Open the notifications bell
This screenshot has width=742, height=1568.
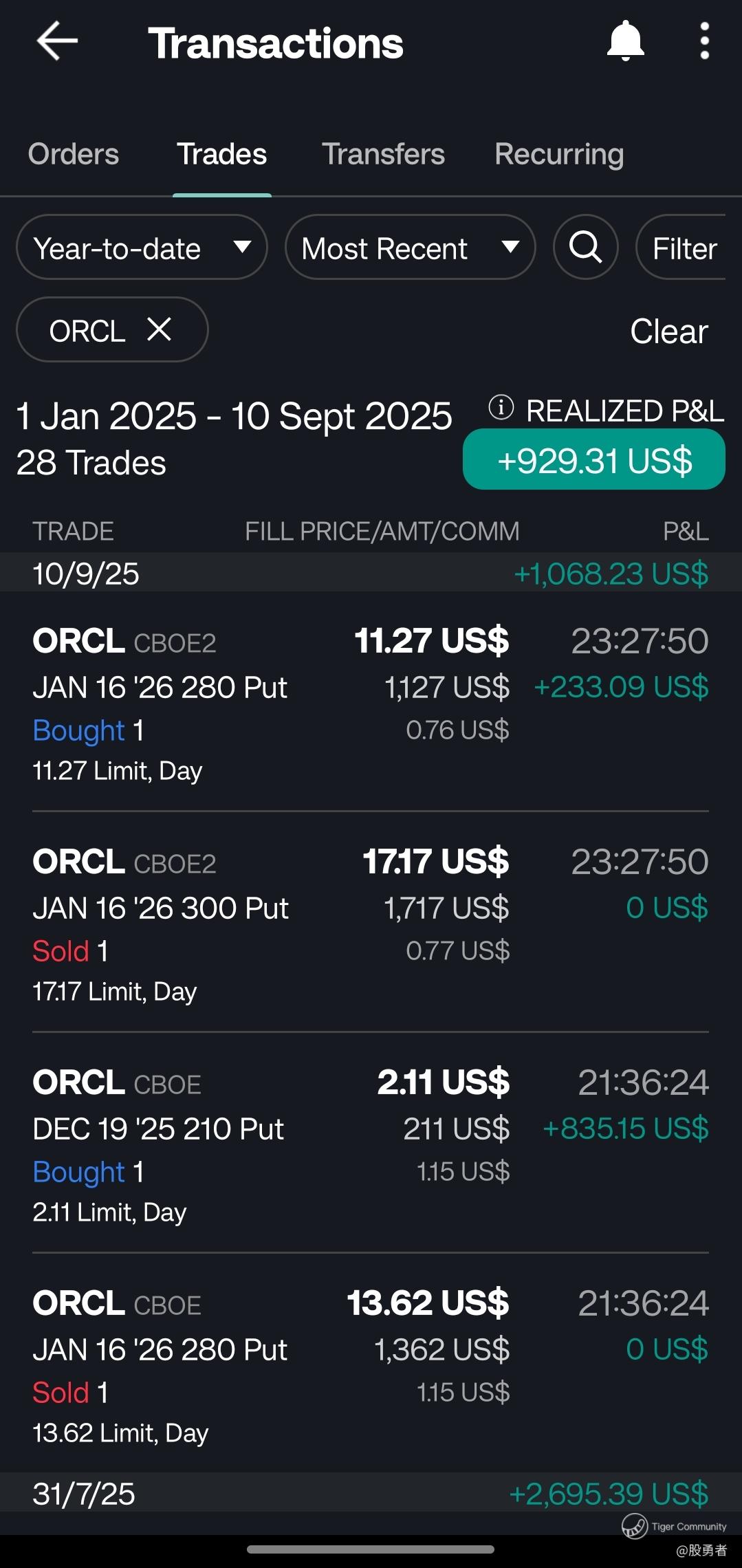pyautogui.click(x=625, y=41)
